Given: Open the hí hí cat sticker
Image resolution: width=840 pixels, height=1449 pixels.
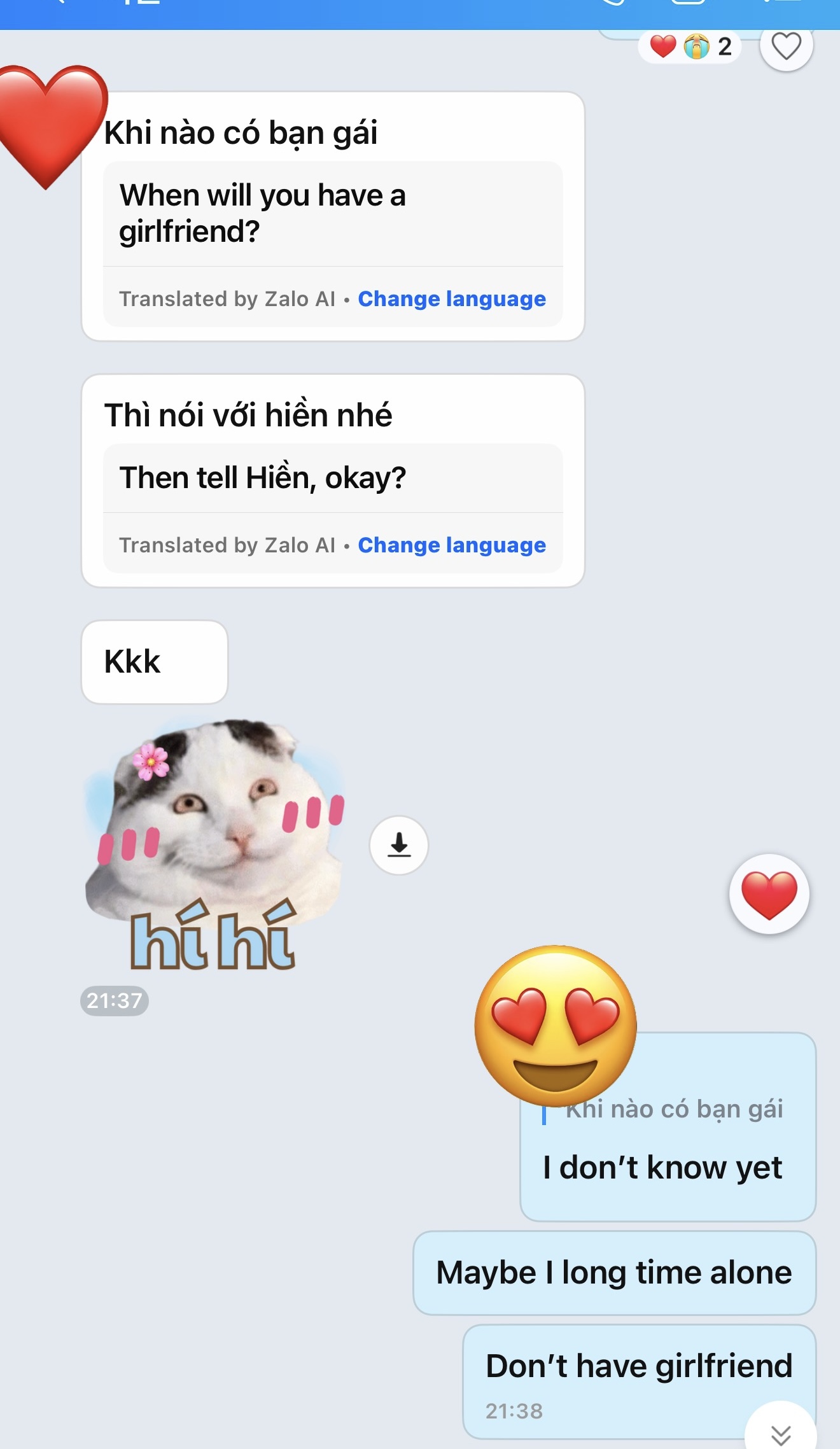Looking at the screenshot, I should (x=215, y=846).
